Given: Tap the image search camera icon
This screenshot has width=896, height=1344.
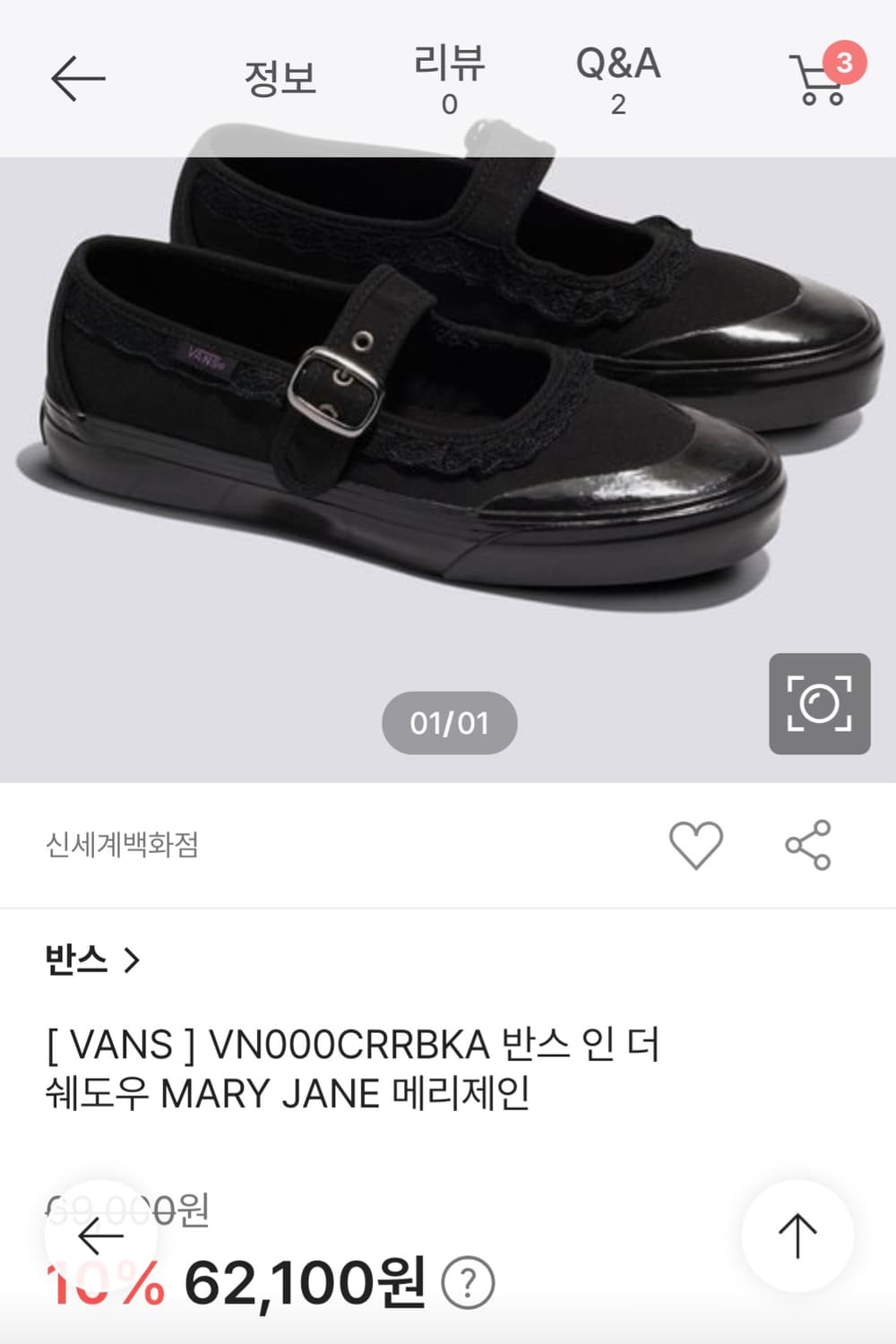Looking at the screenshot, I should (818, 704).
